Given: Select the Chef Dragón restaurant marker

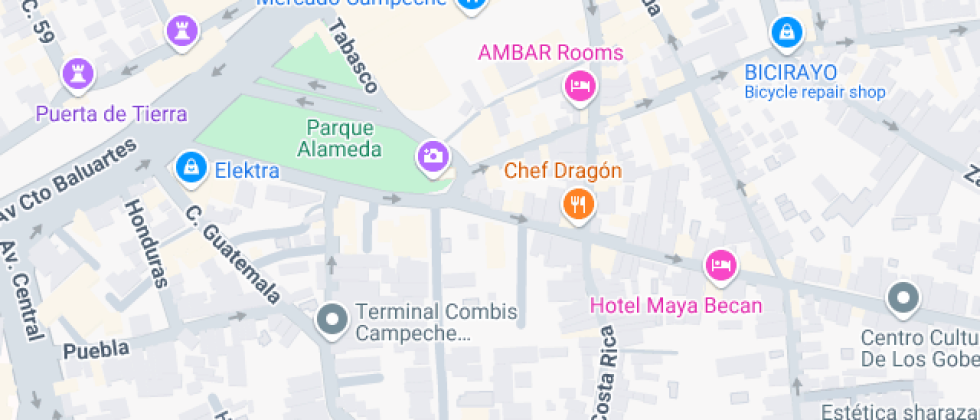Looking at the screenshot, I should tap(578, 204).
